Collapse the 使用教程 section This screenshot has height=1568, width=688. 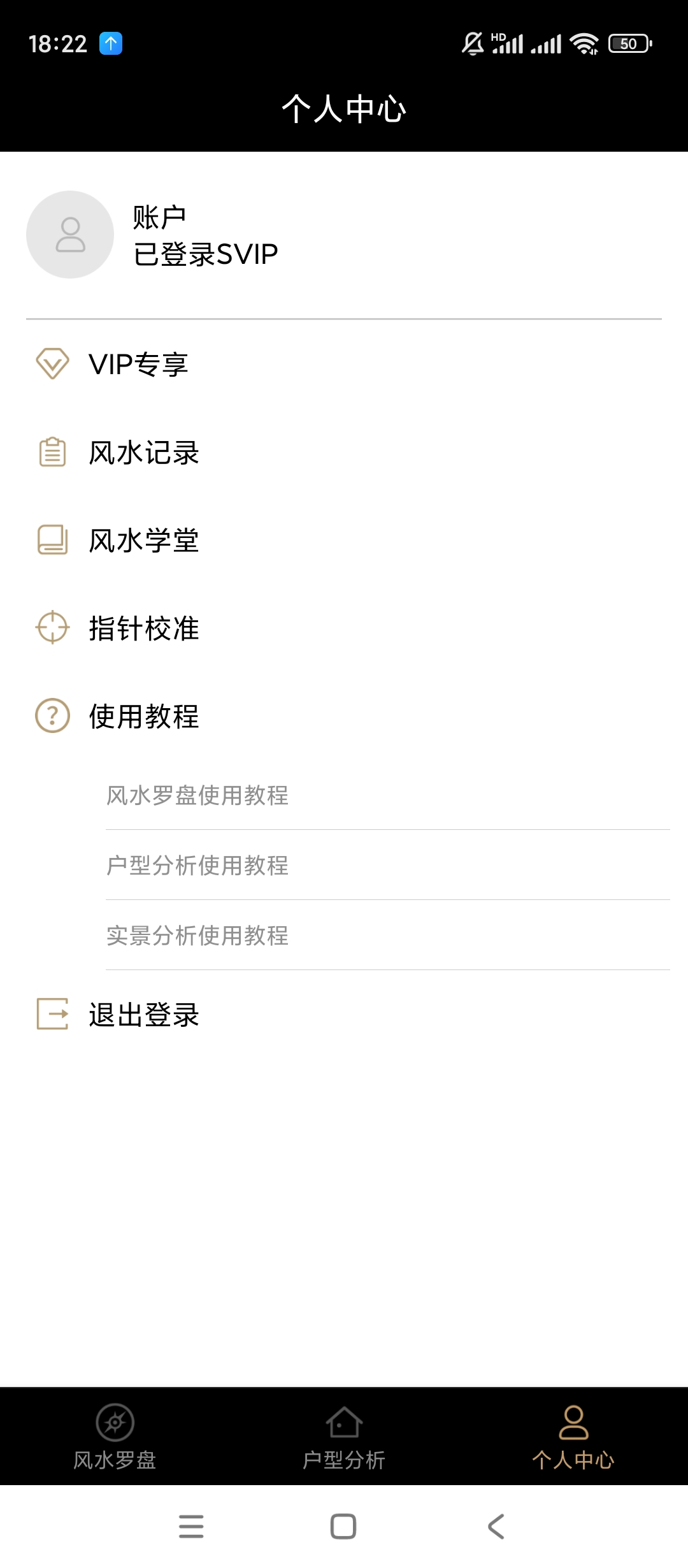coord(143,716)
